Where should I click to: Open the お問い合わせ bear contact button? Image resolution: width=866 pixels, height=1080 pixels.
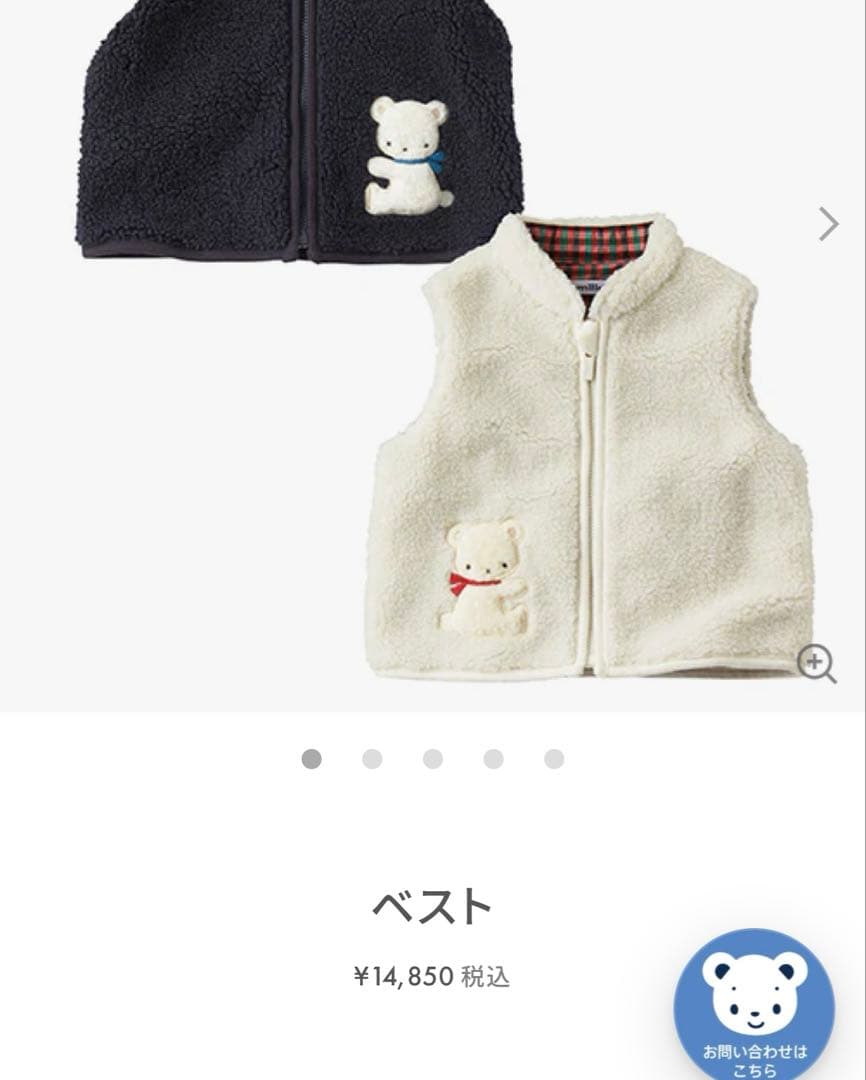[754, 1005]
